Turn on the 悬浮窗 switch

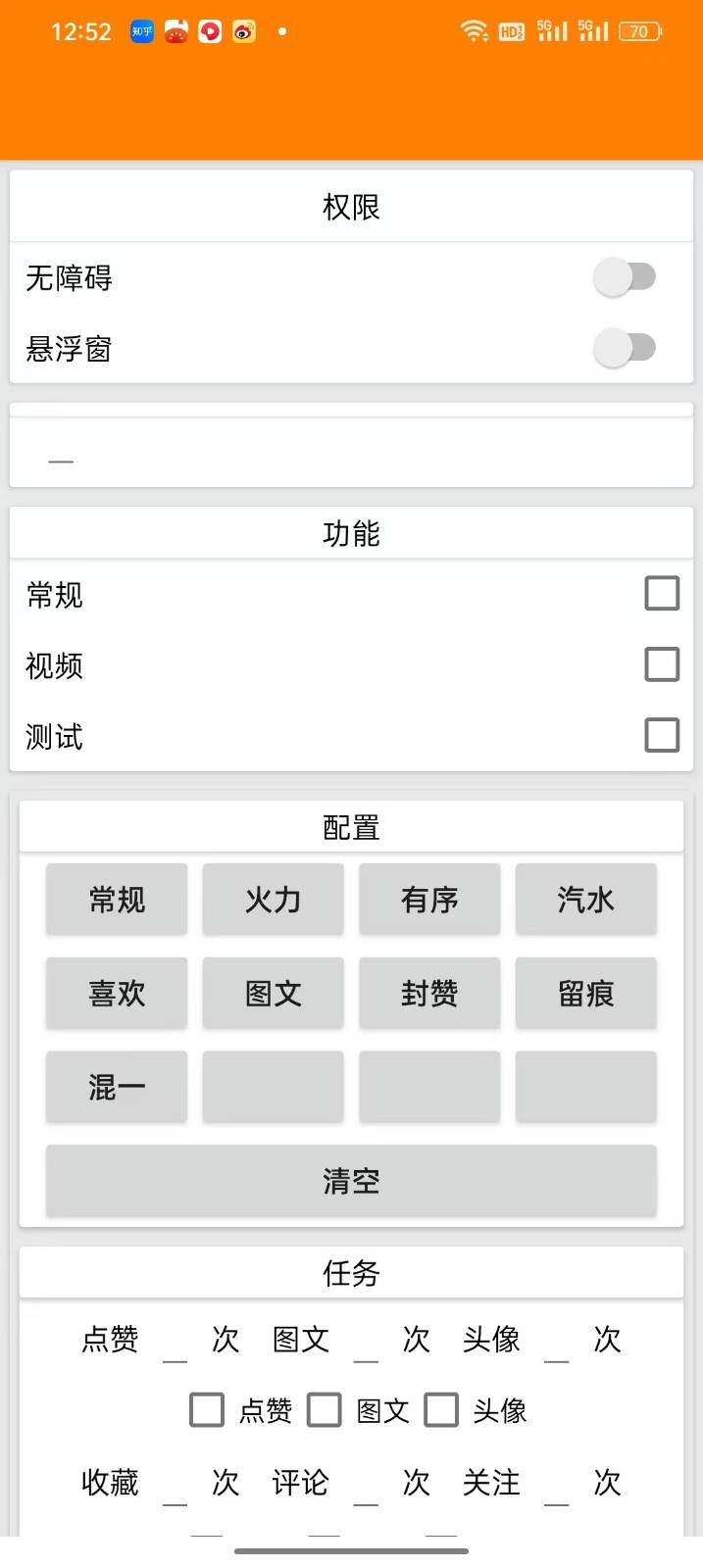(625, 348)
